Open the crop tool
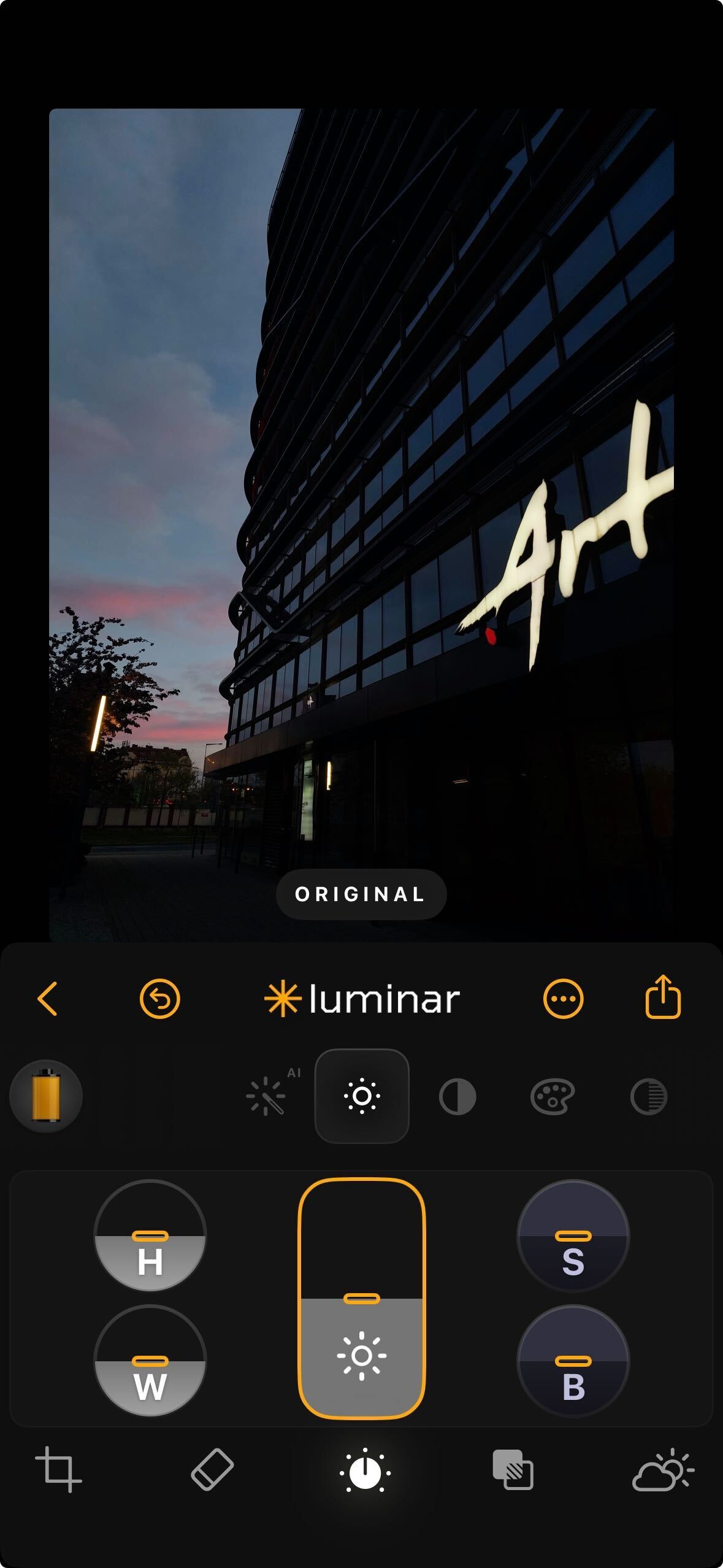 pyautogui.click(x=58, y=1470)
